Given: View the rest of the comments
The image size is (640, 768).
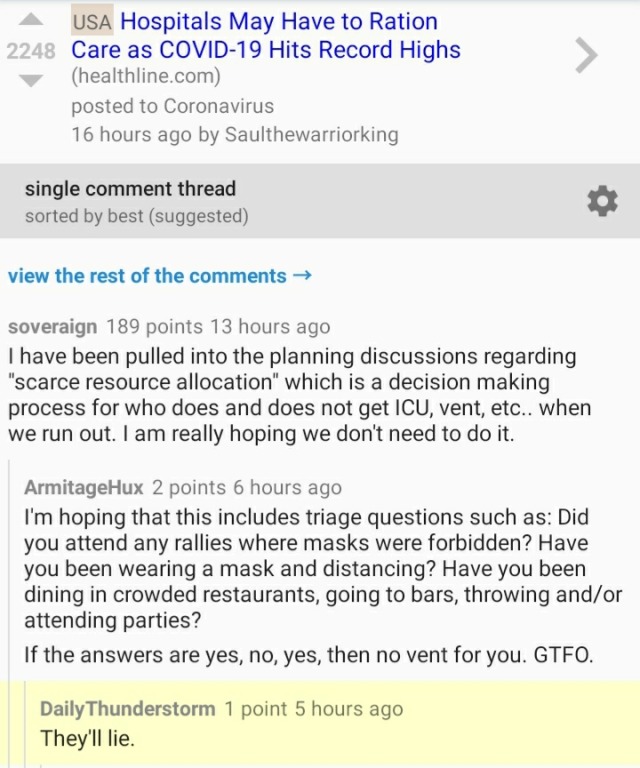Looking at the screenshot, I should [x=160, y=276].
